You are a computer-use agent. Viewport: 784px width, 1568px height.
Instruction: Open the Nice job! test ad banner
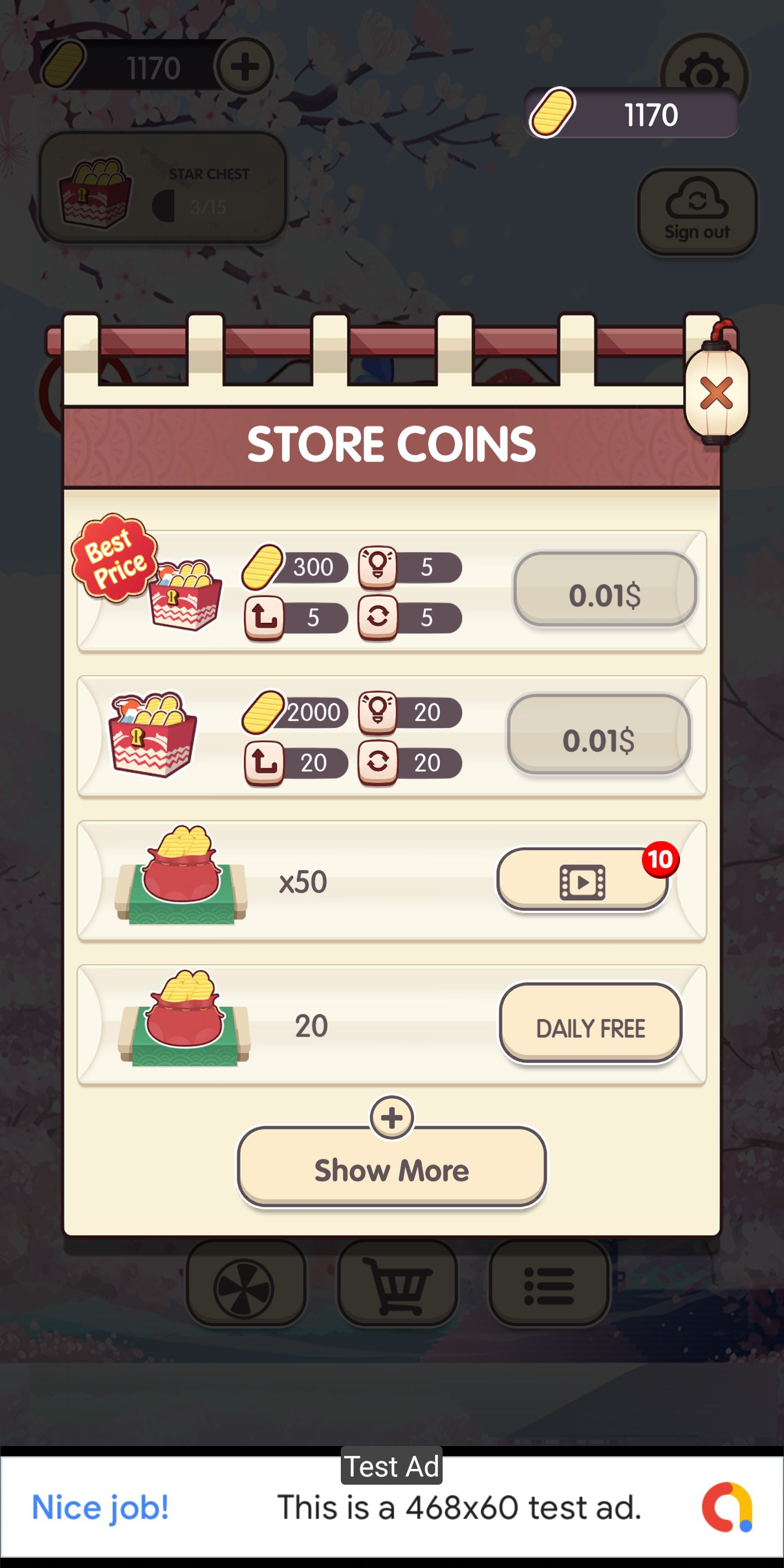pyautogui.click(x=391, y=1507)
